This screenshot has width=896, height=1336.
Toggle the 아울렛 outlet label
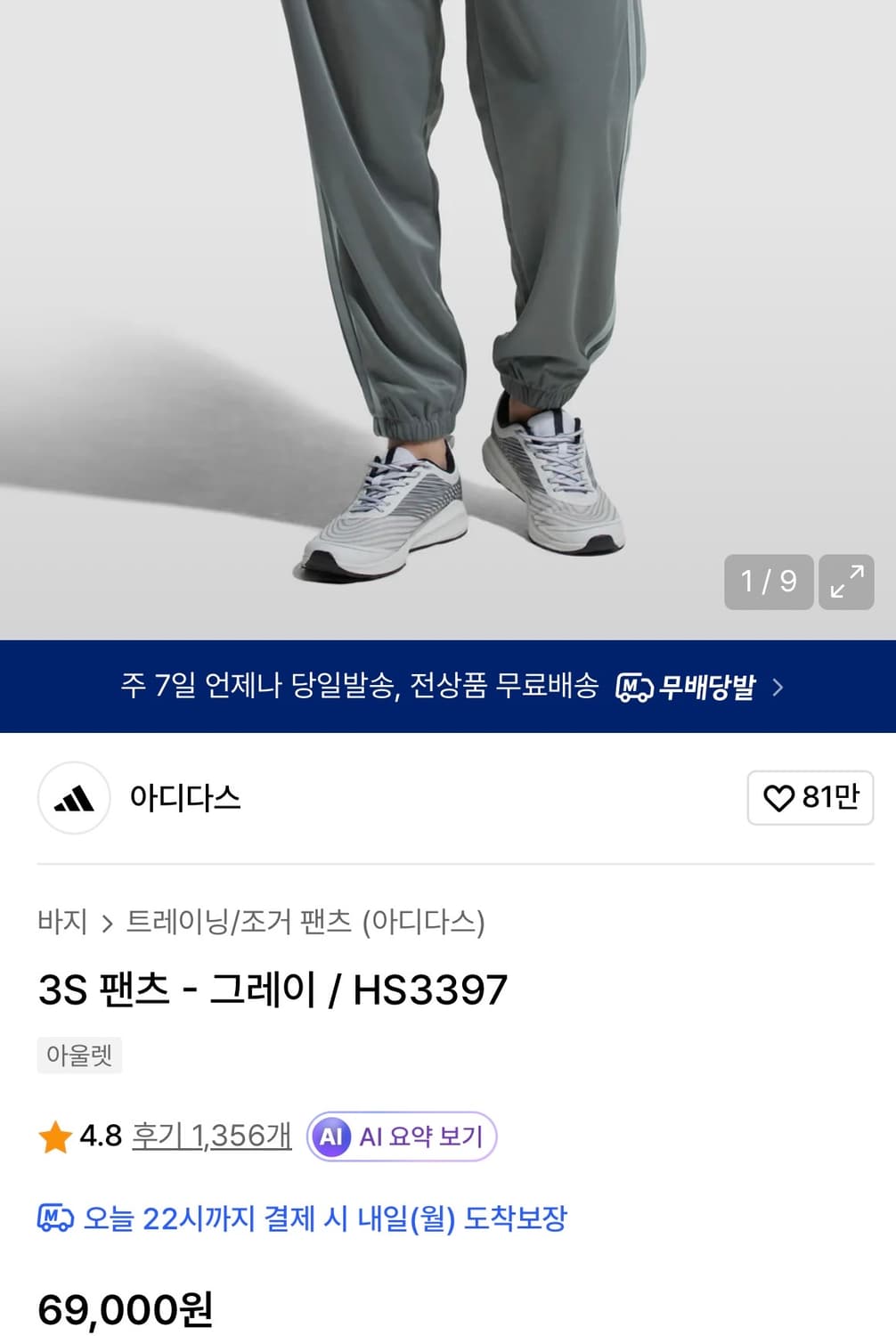[79, 1056]
